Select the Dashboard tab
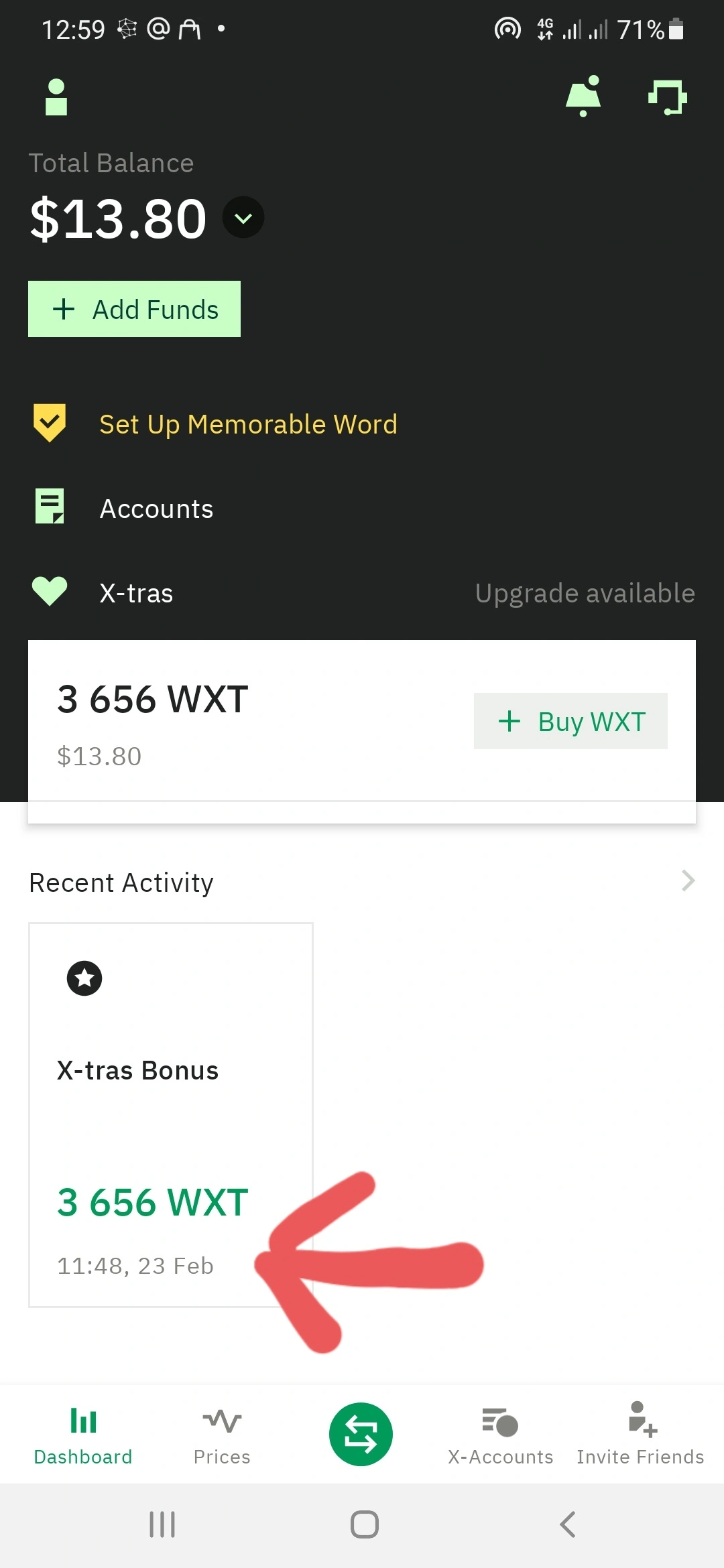Screen dimensions: 724x1568 (83, 1434)
